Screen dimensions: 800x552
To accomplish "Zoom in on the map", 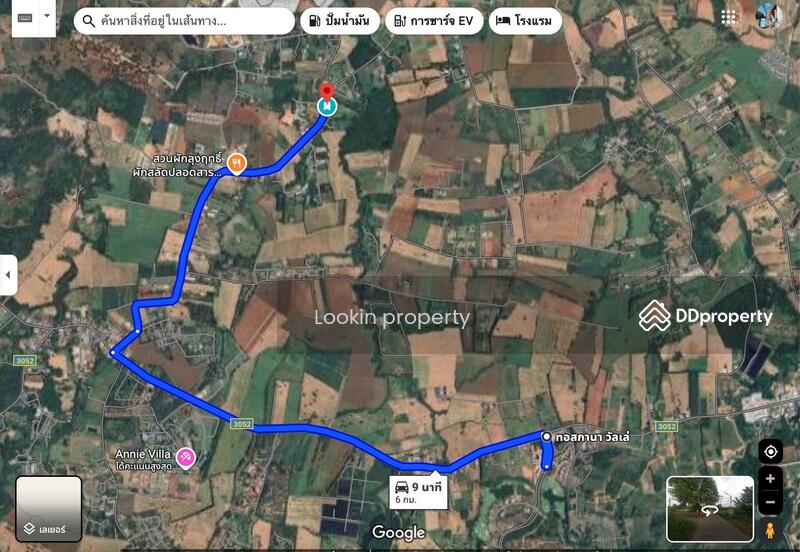I will click(770, 479).
